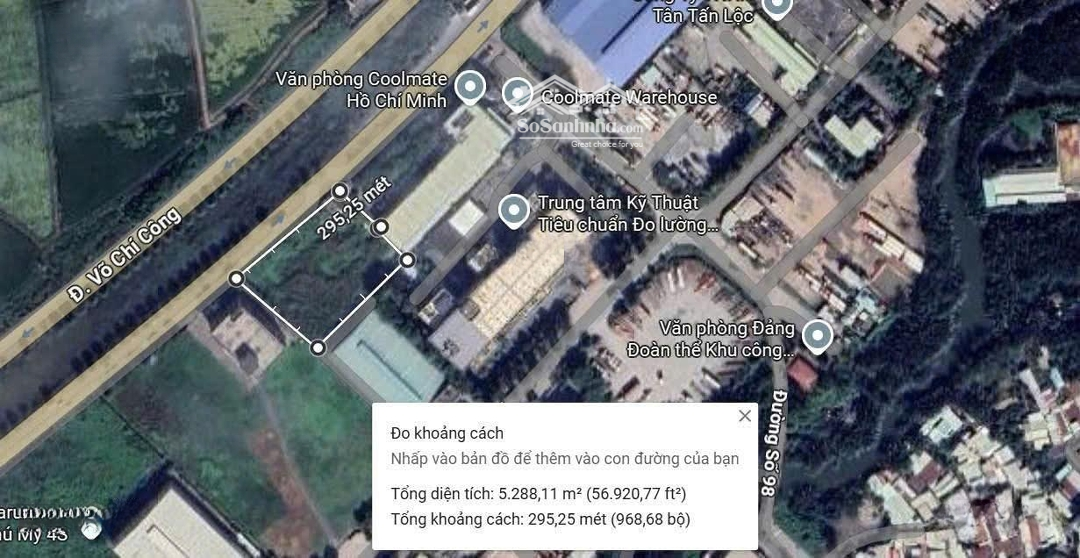
Task: Open the Tân Tấn Lộc location pin
Action: (777, 8)
